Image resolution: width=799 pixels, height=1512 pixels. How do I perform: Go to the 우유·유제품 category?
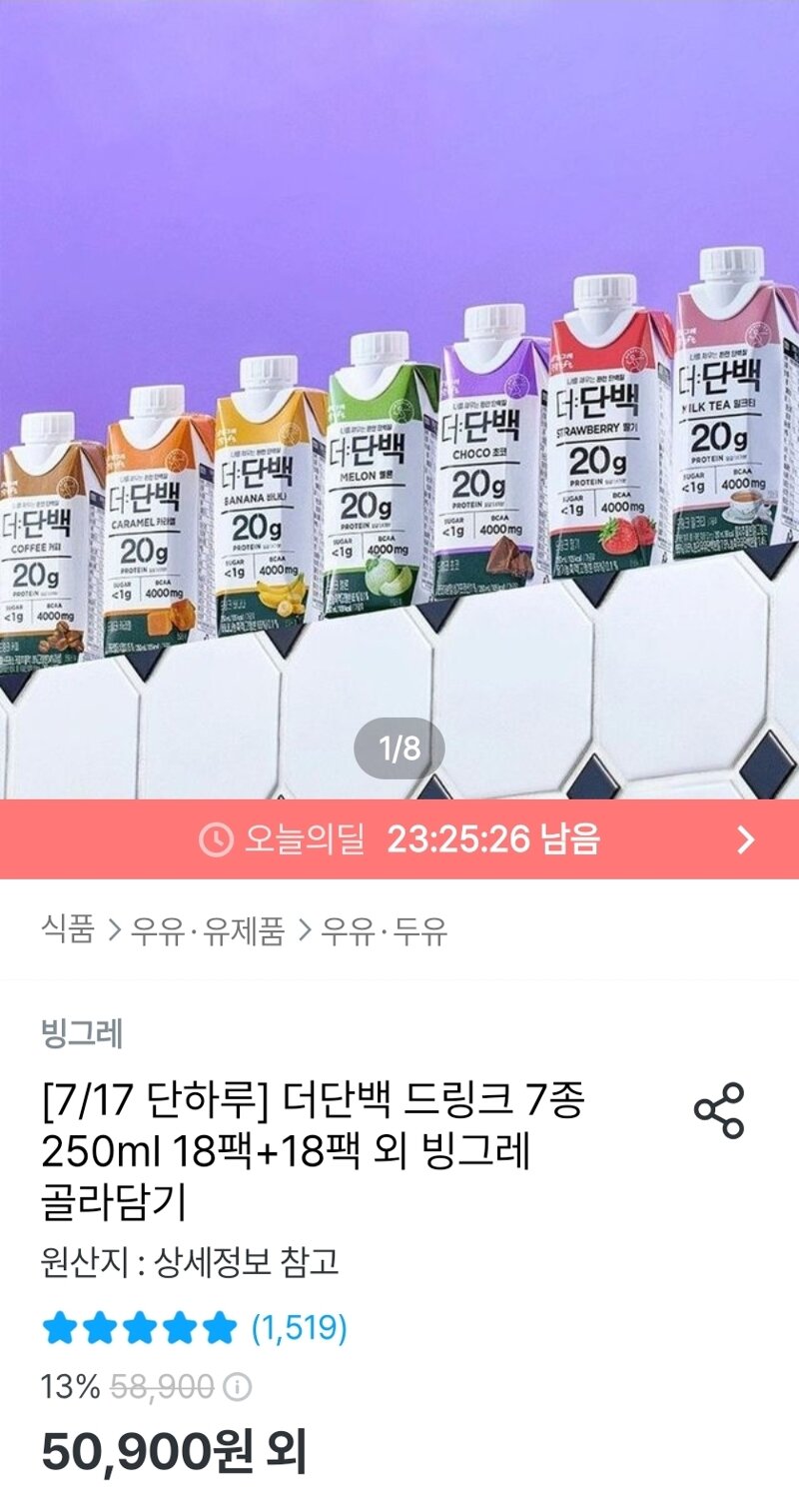208,931
